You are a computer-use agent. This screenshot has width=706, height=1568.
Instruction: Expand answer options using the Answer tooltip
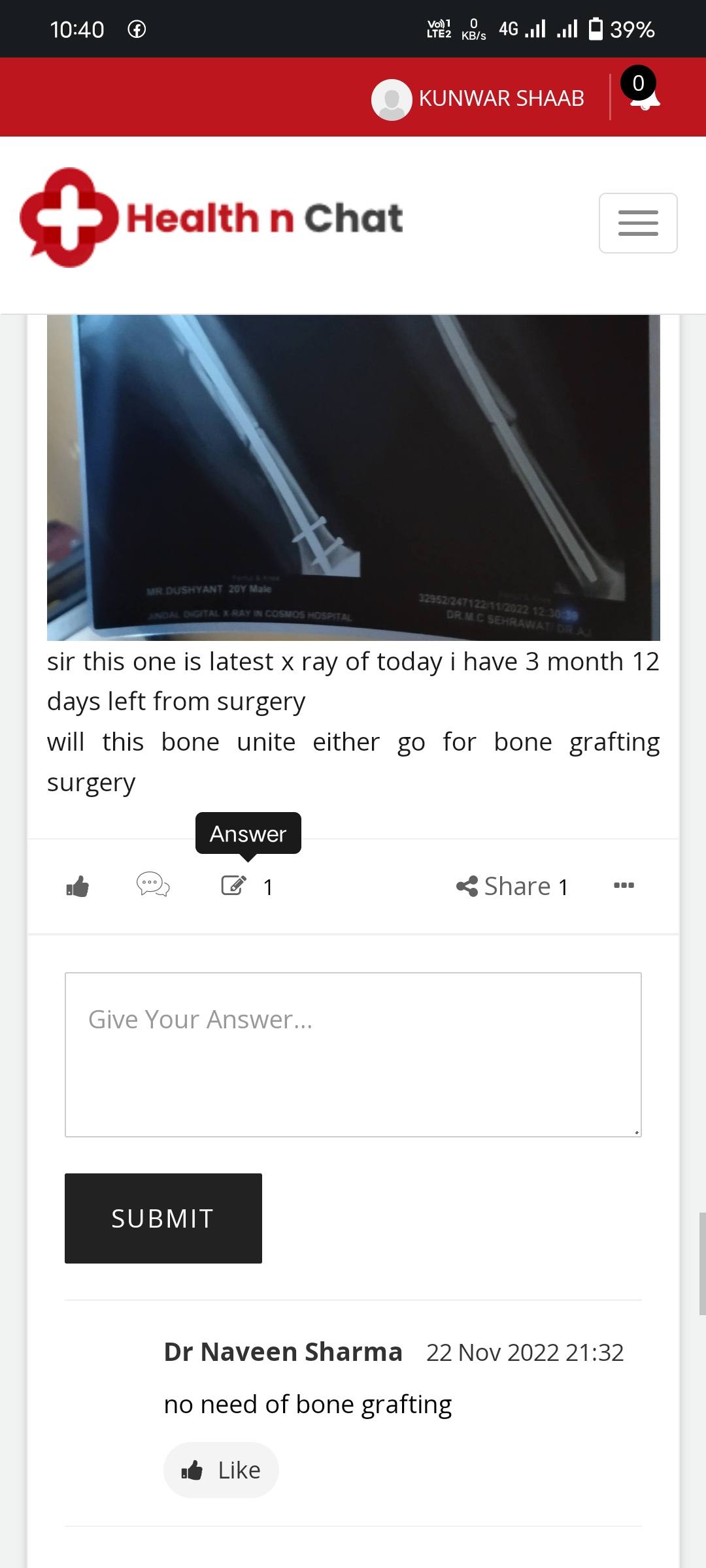point(248,833)
